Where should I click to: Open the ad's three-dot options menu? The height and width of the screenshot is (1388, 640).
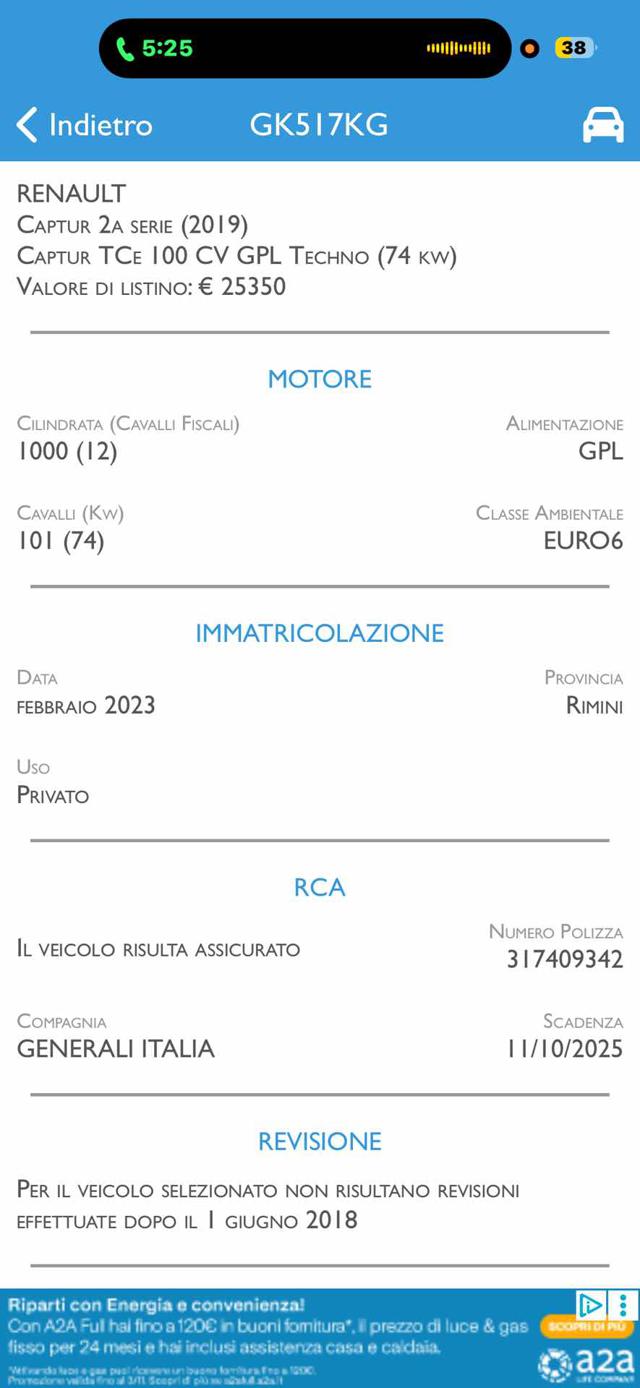point(623,1304)
